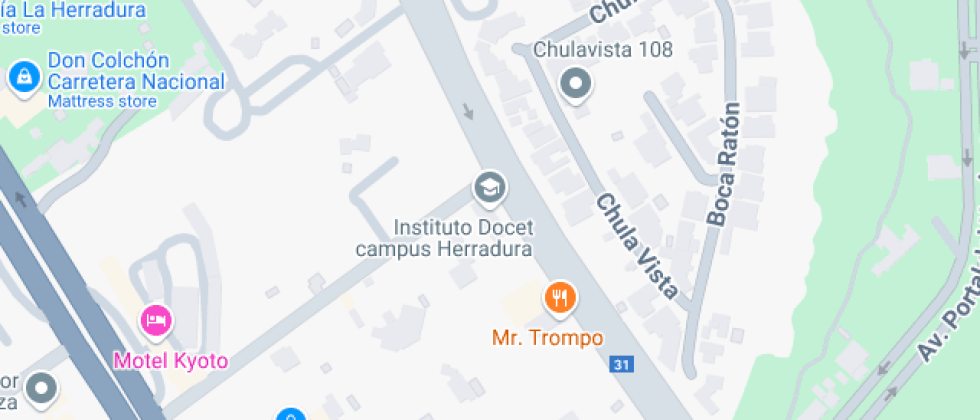
Task: Select the Chulavista 108 location pin
Action: 576,84
